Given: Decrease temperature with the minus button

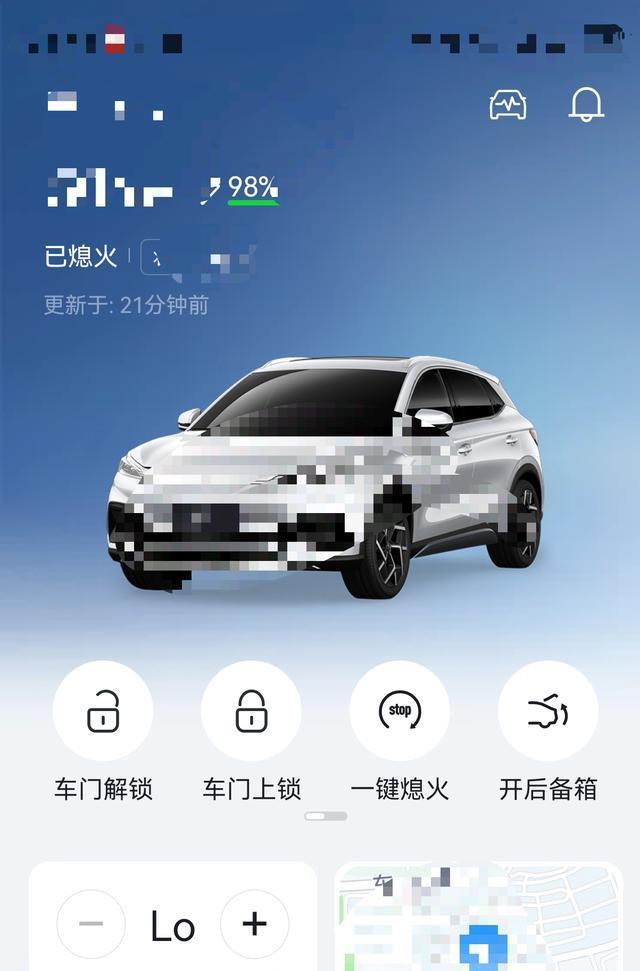Looking at the screenshot, I should [91, 925].
